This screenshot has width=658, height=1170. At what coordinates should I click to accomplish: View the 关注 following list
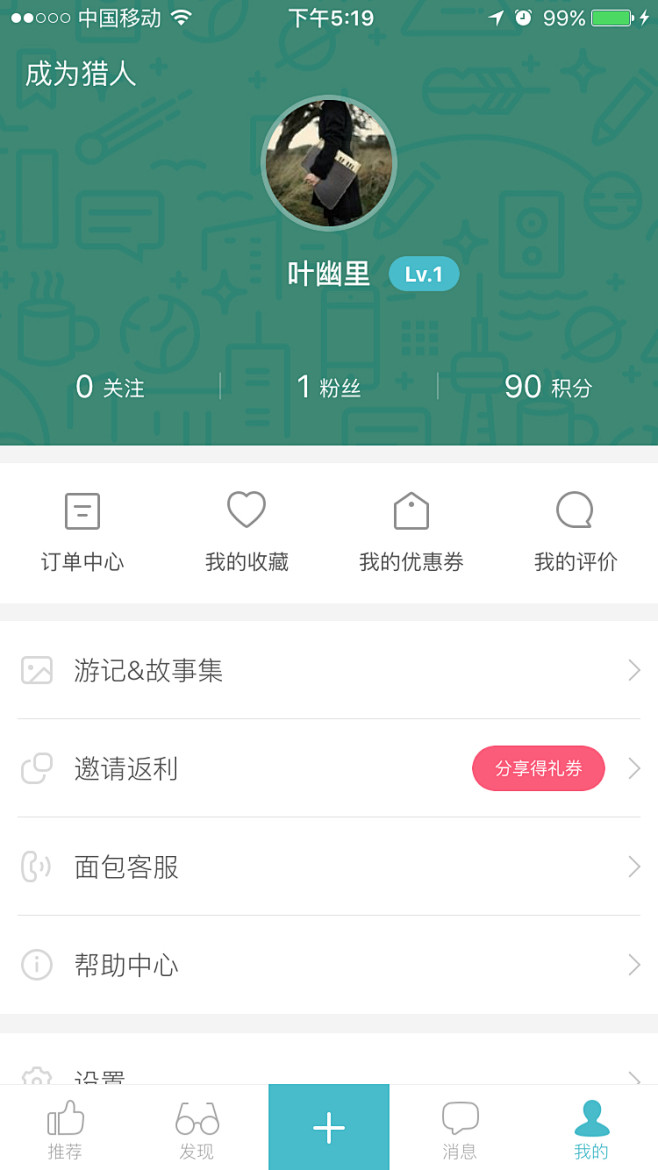tap(110, 387)
